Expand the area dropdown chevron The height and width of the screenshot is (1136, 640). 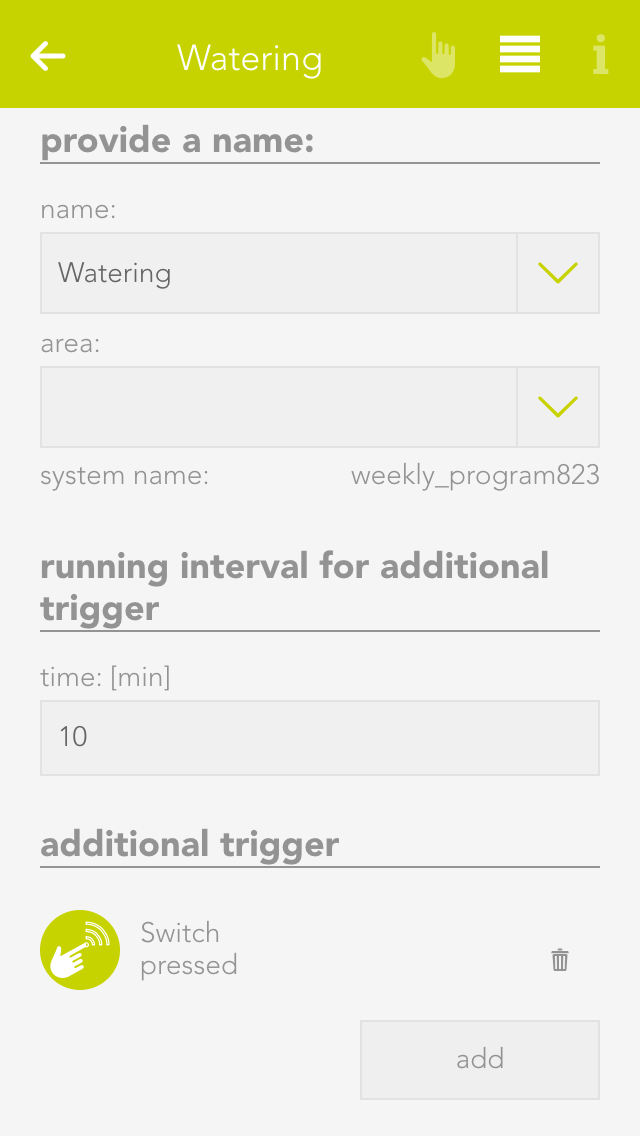[557, 406]
